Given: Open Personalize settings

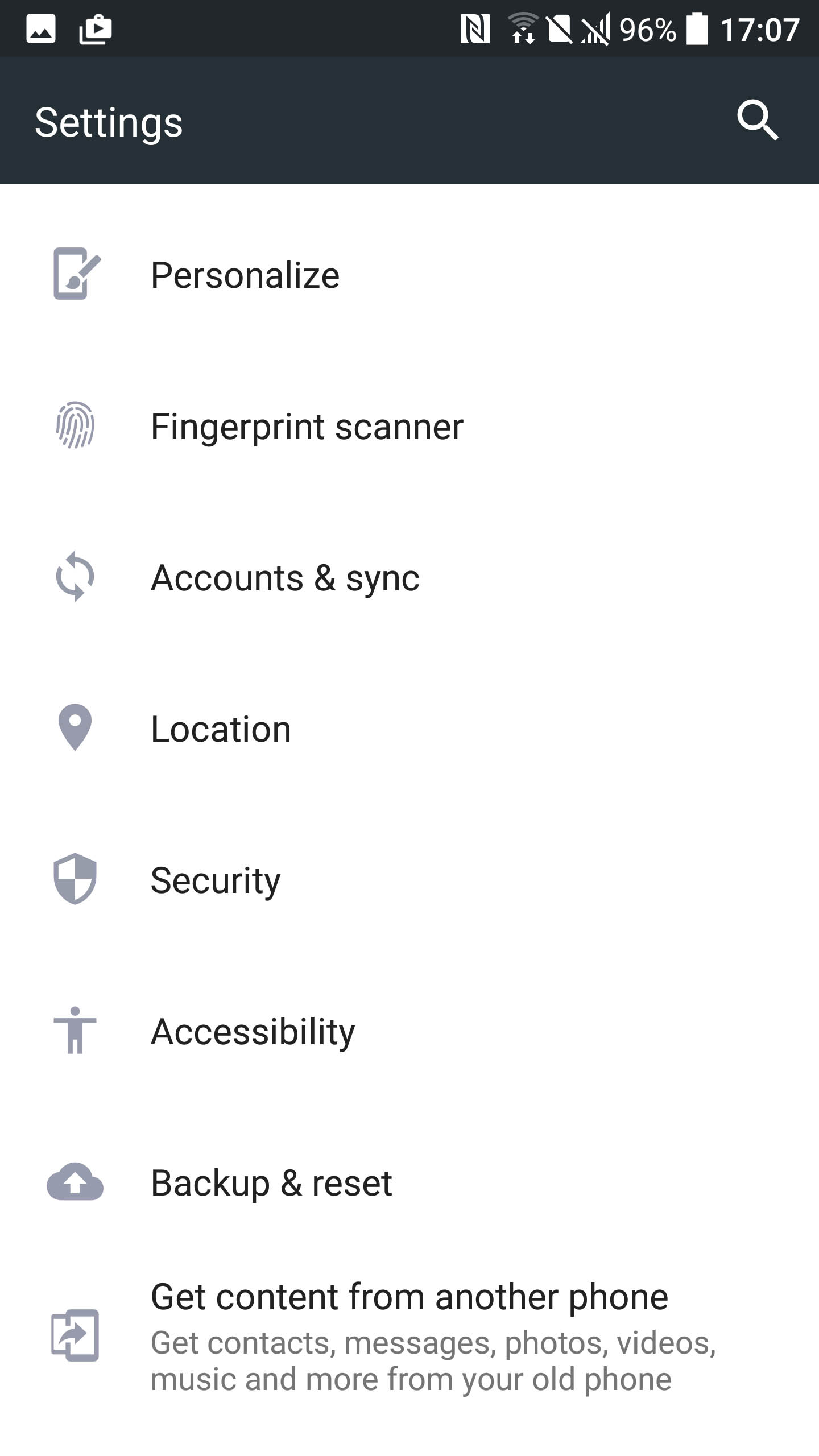Looking at the screenshot, I should pyautogui.click(x=409, y=275).
